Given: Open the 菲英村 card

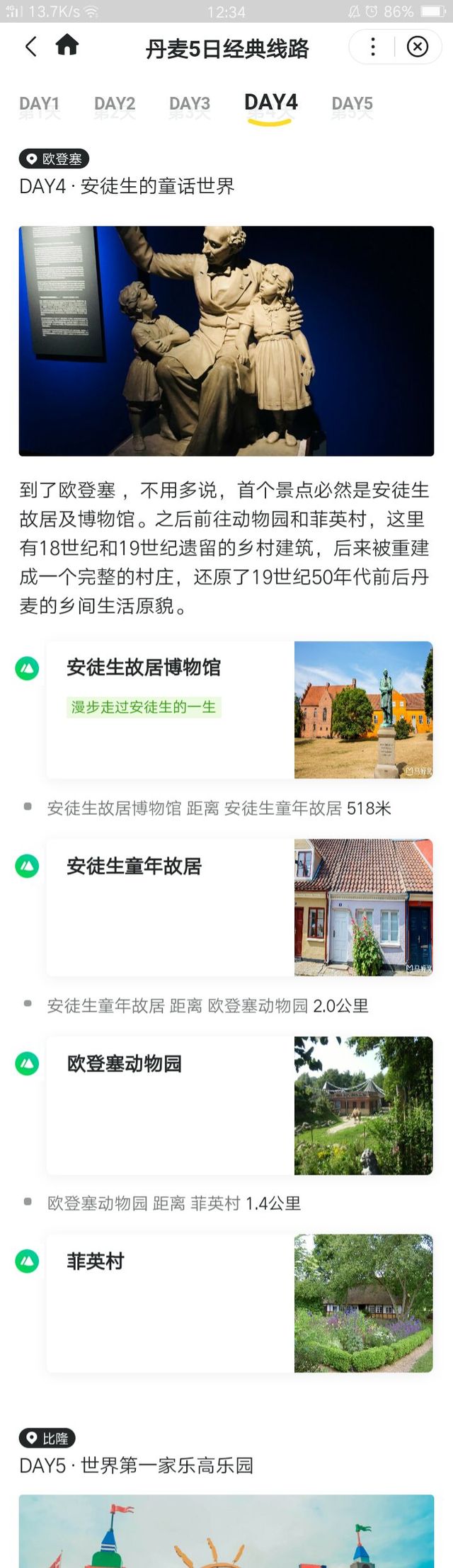Looking at the screenshot, I should [239, 1303].
